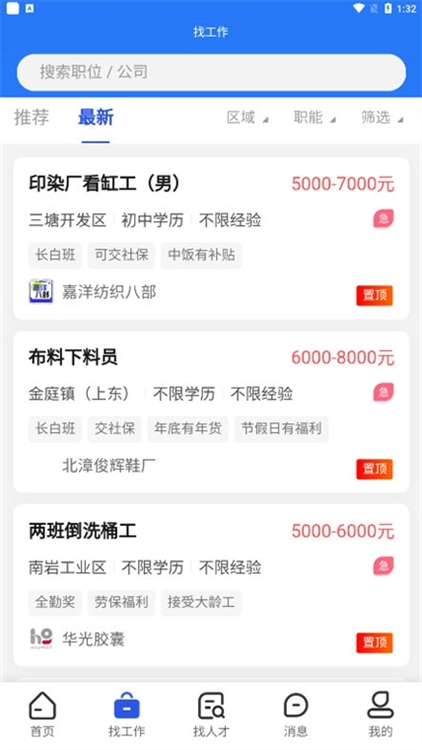
Task: View the 布料下料员 job posting
Action: 211,412
